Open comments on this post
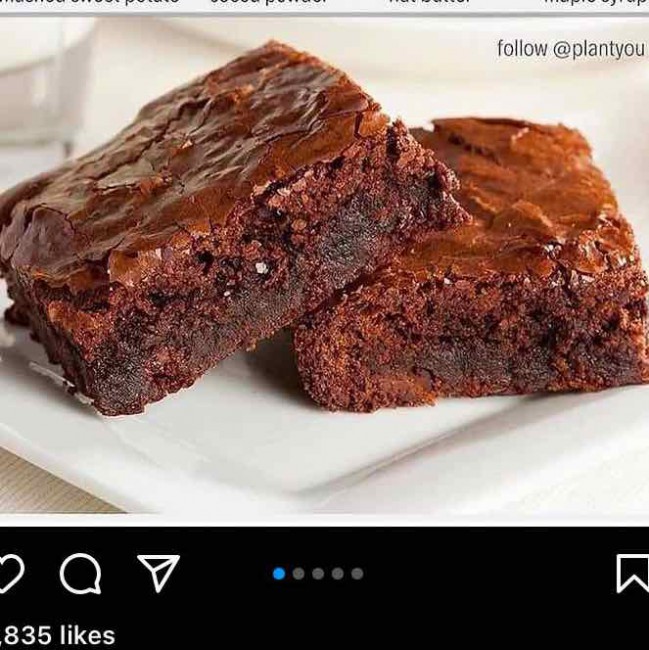This screenshot has width=649, height=650. (80, 574)
